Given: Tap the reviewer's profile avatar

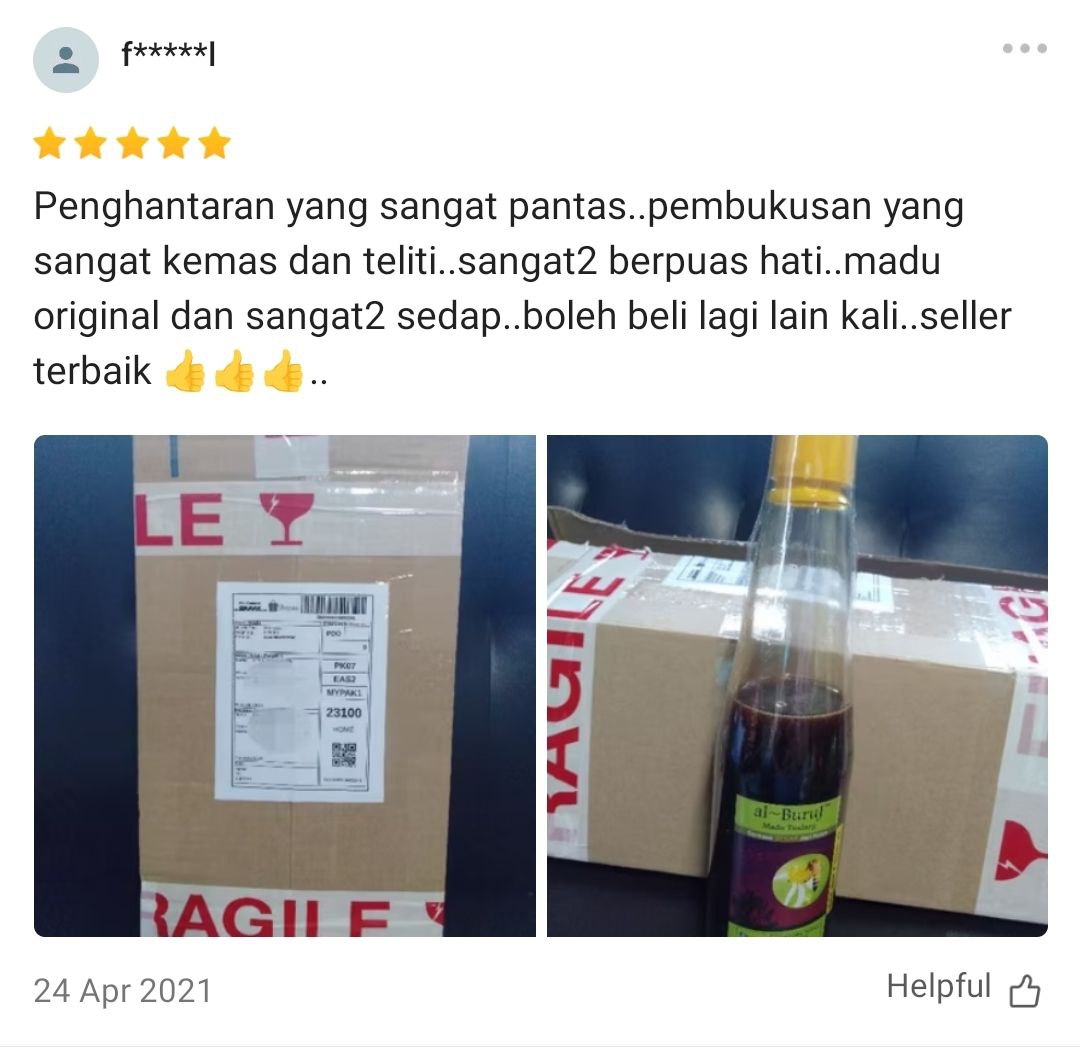Looking at the screenshot, I should pyautogui.click(x=66, y=60).
